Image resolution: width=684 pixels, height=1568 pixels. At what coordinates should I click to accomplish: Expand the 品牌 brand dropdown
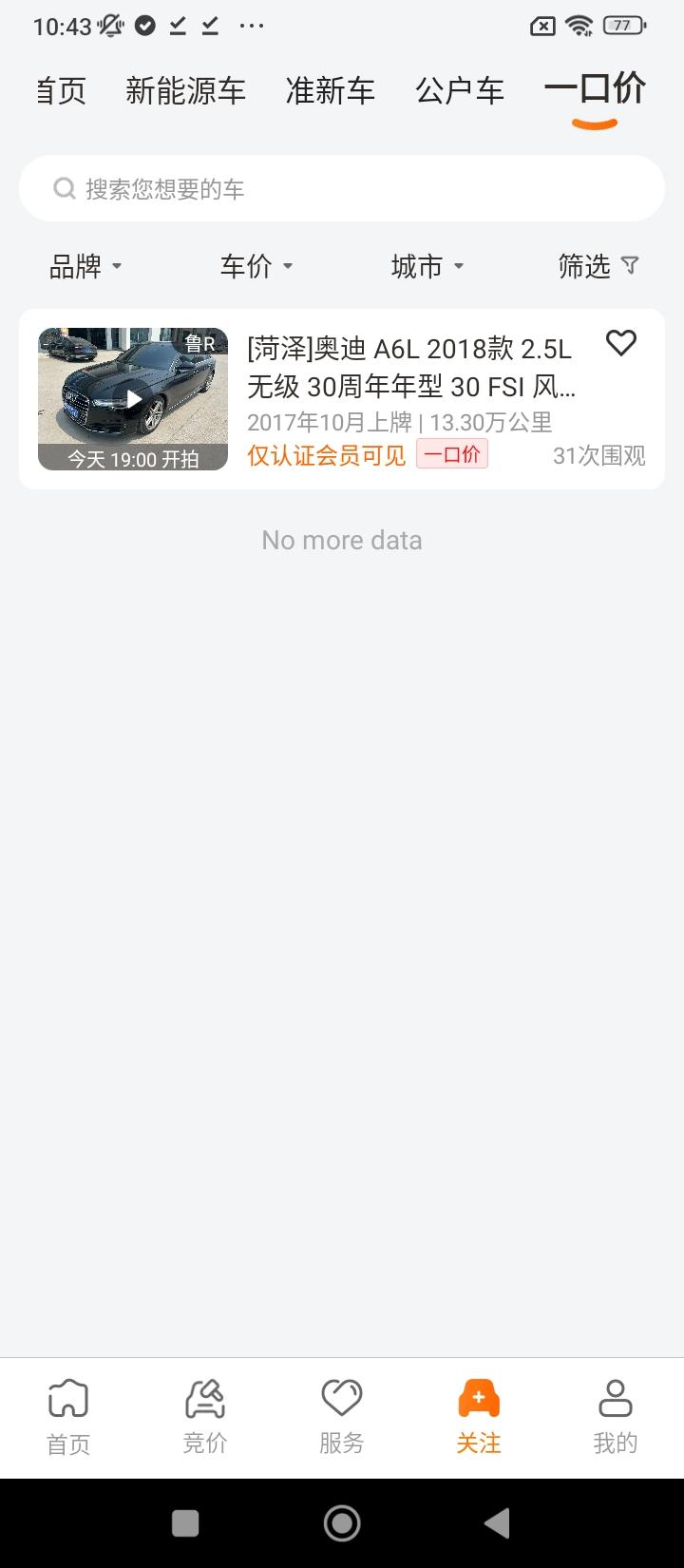pos(85,266)
